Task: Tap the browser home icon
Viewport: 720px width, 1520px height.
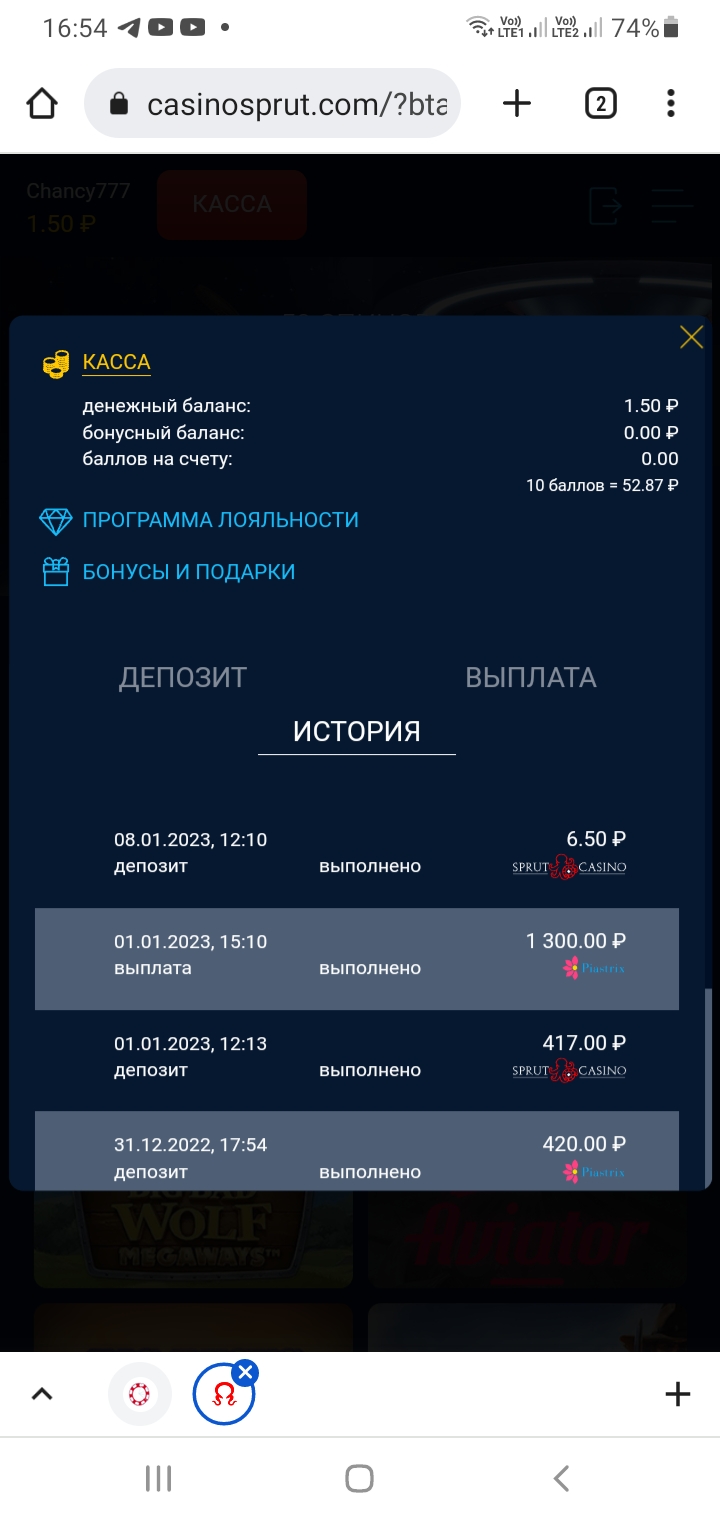Action: [42, 103]
